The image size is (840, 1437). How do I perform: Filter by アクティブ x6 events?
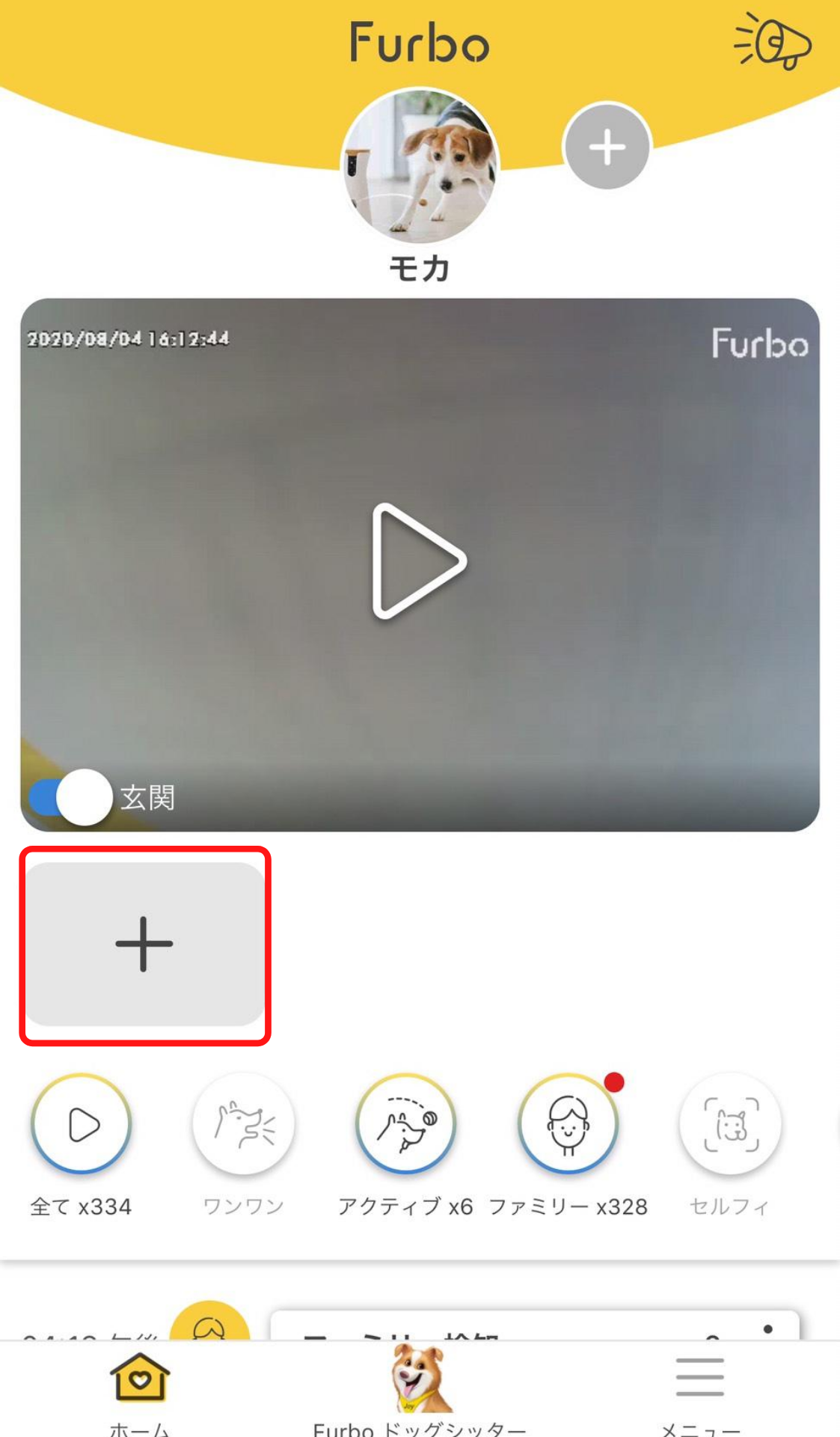point(405,1124)
